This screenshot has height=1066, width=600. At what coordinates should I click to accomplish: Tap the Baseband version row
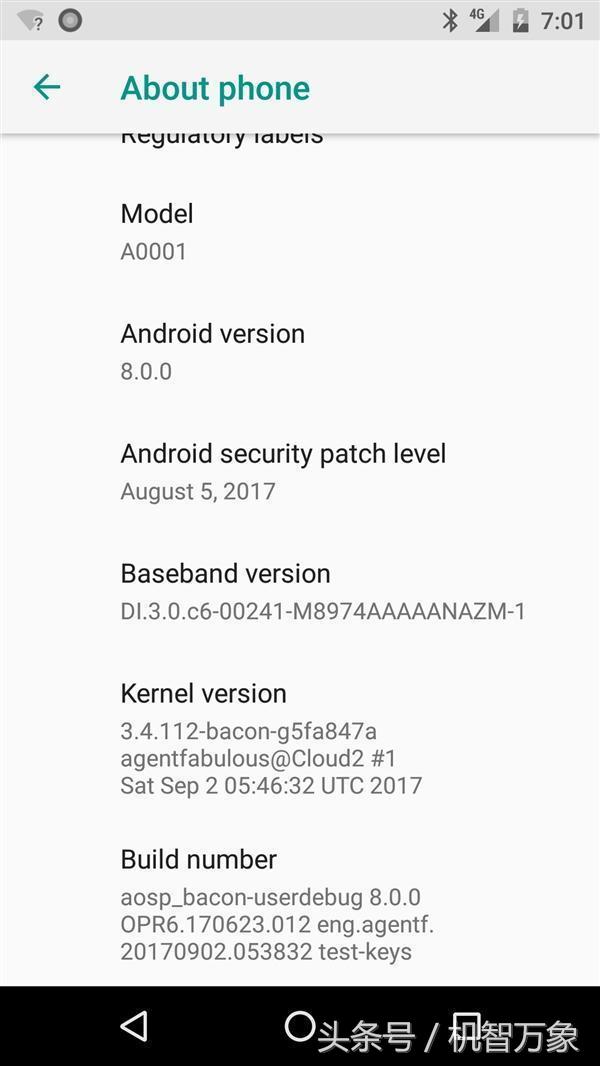[x=300, y=592]
